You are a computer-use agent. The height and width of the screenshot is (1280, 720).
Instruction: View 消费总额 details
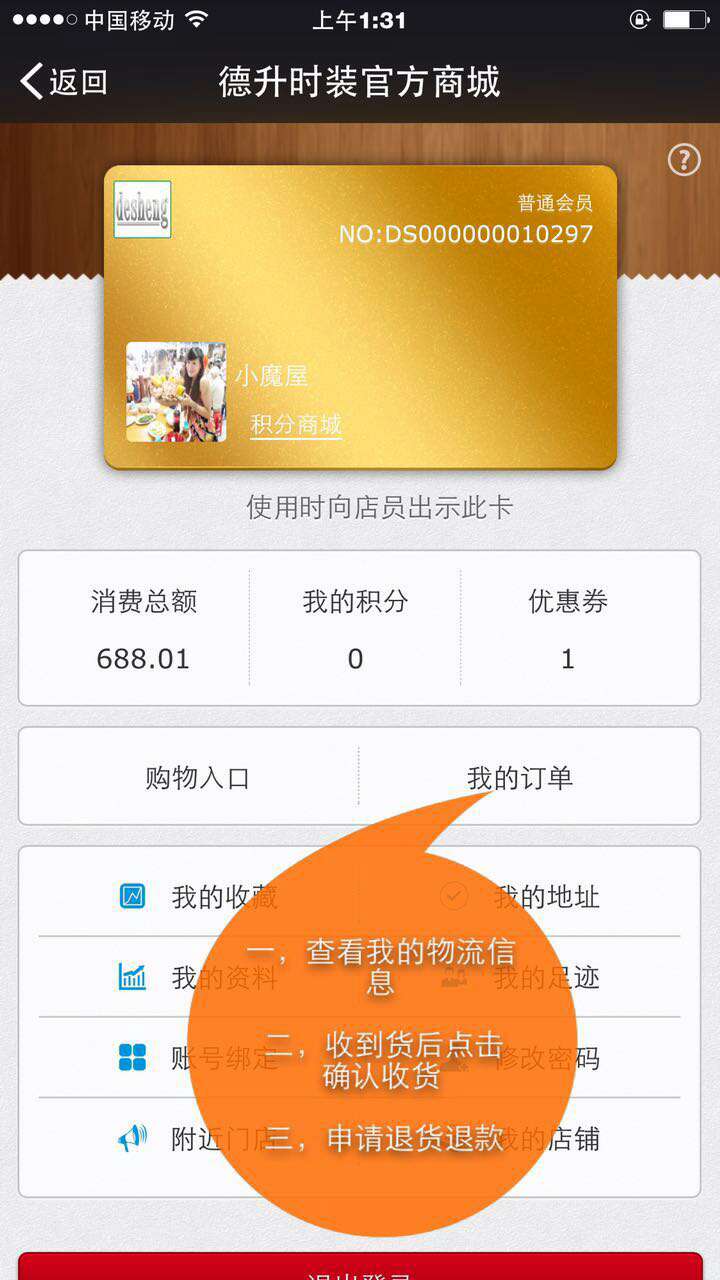[x=143, y=628]
